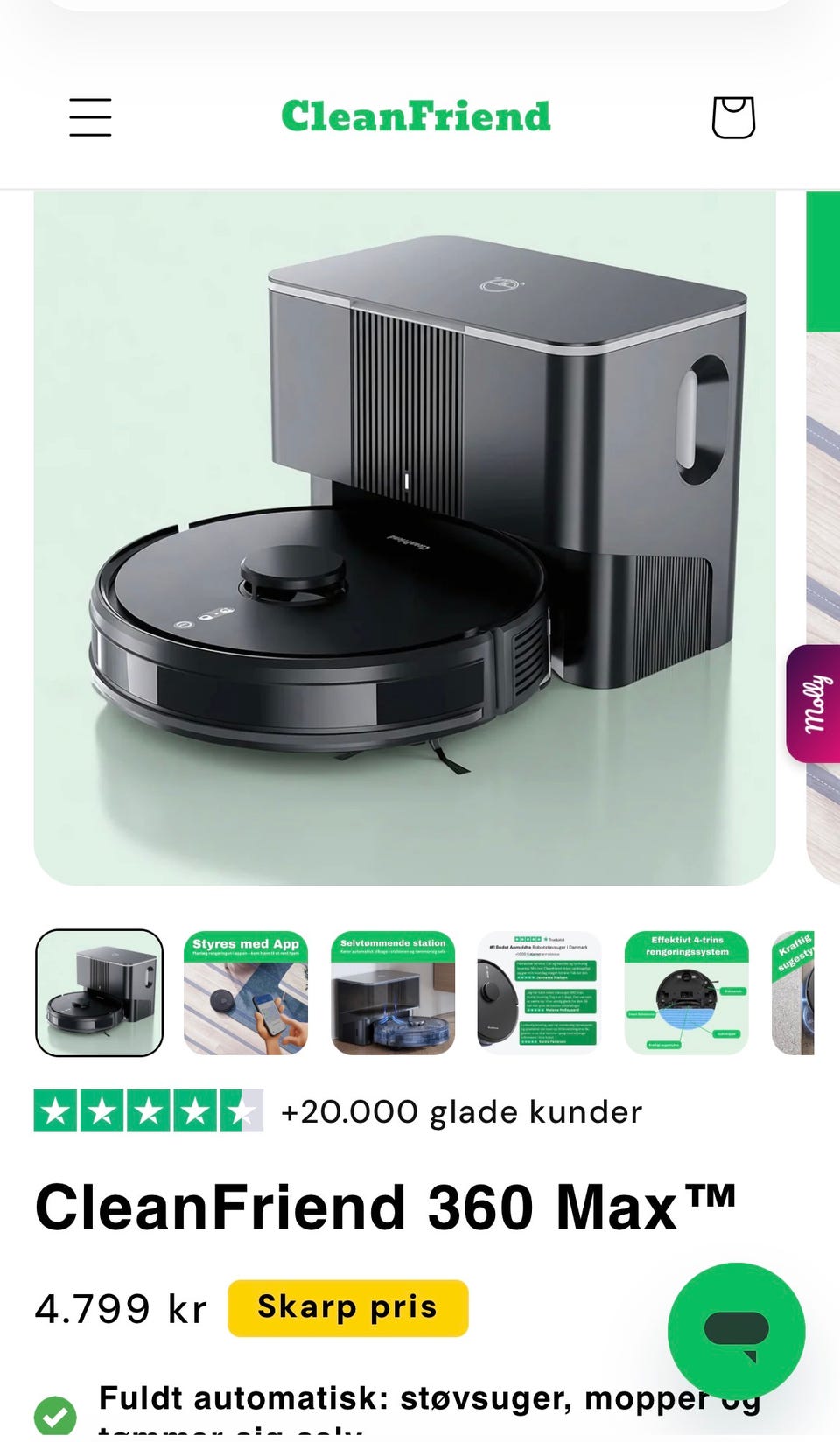Screen dimensions: 840x1442
Task: View the main robot vacuum product image
Action: pos(404,538)
